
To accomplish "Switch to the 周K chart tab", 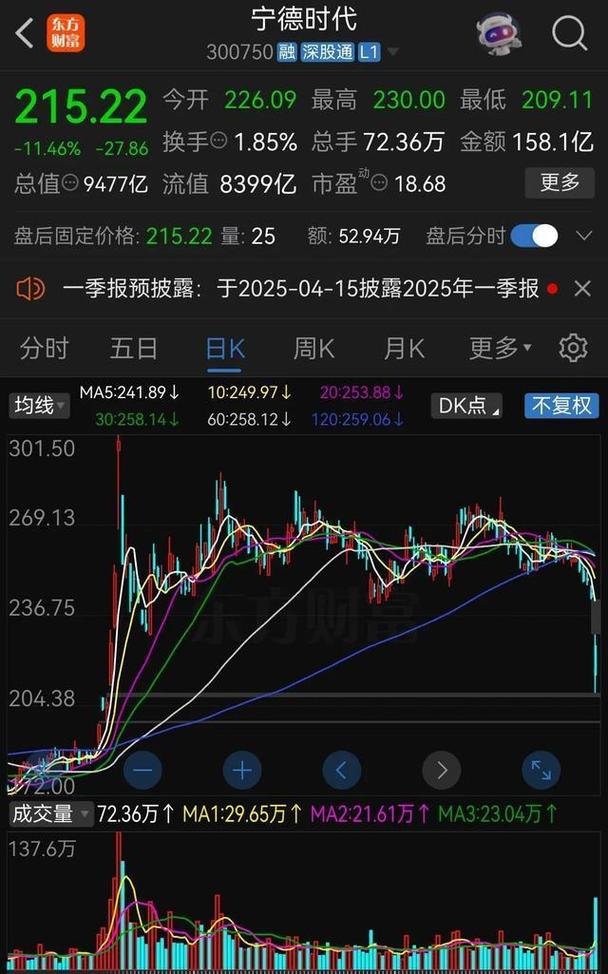I will pos(314,348).
